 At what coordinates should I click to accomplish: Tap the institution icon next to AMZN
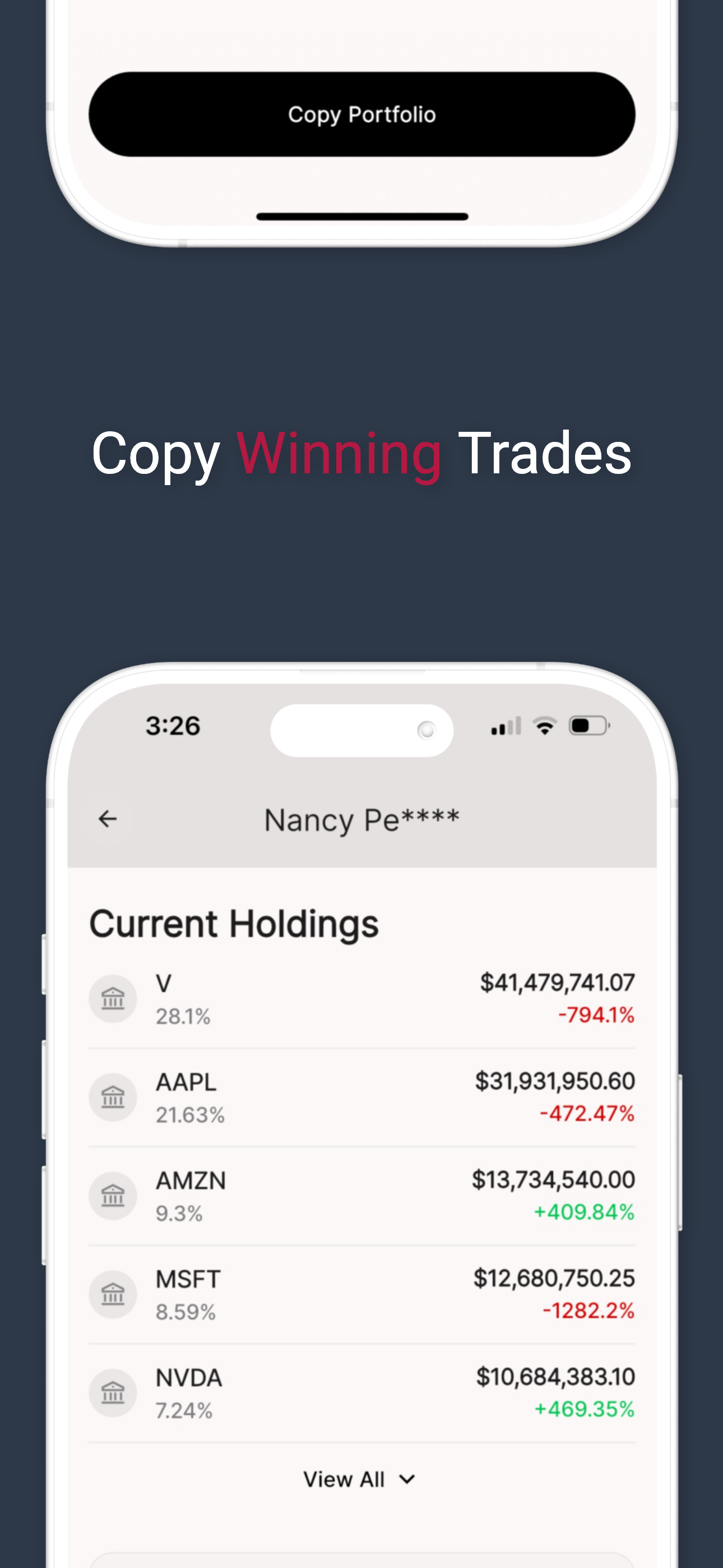pos(113,1196)
